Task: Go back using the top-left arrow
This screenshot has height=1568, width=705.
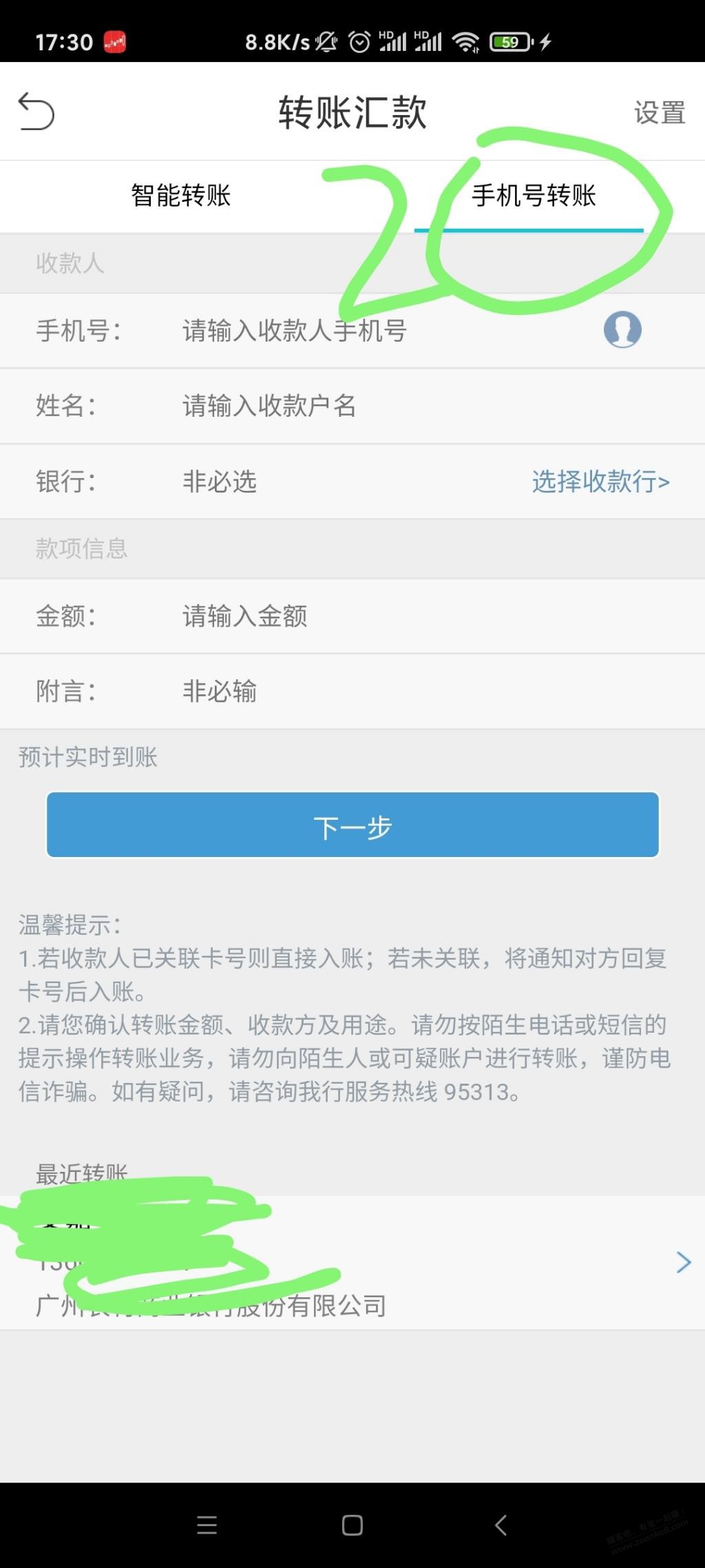Action: point(36,112)
